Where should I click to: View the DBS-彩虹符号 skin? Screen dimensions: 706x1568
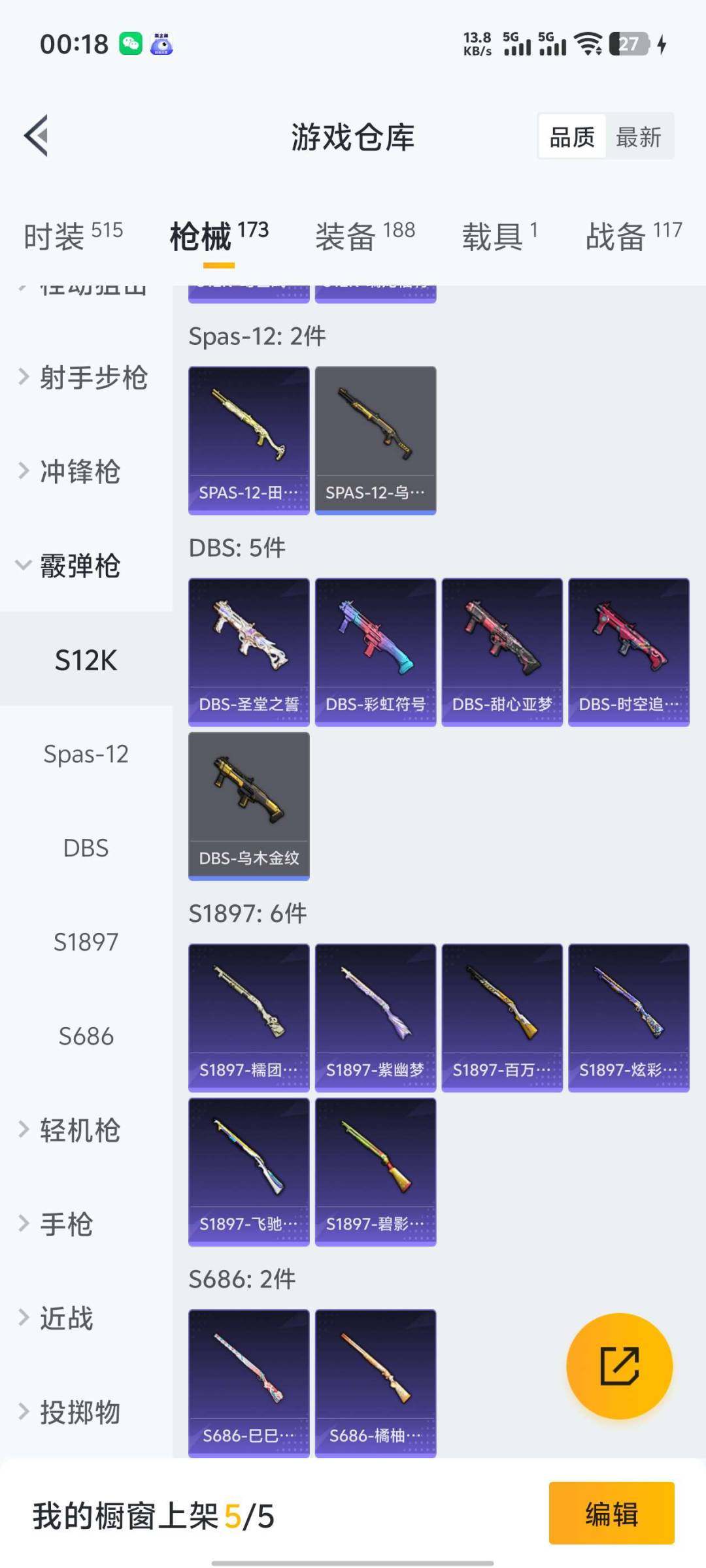(375, 651)
